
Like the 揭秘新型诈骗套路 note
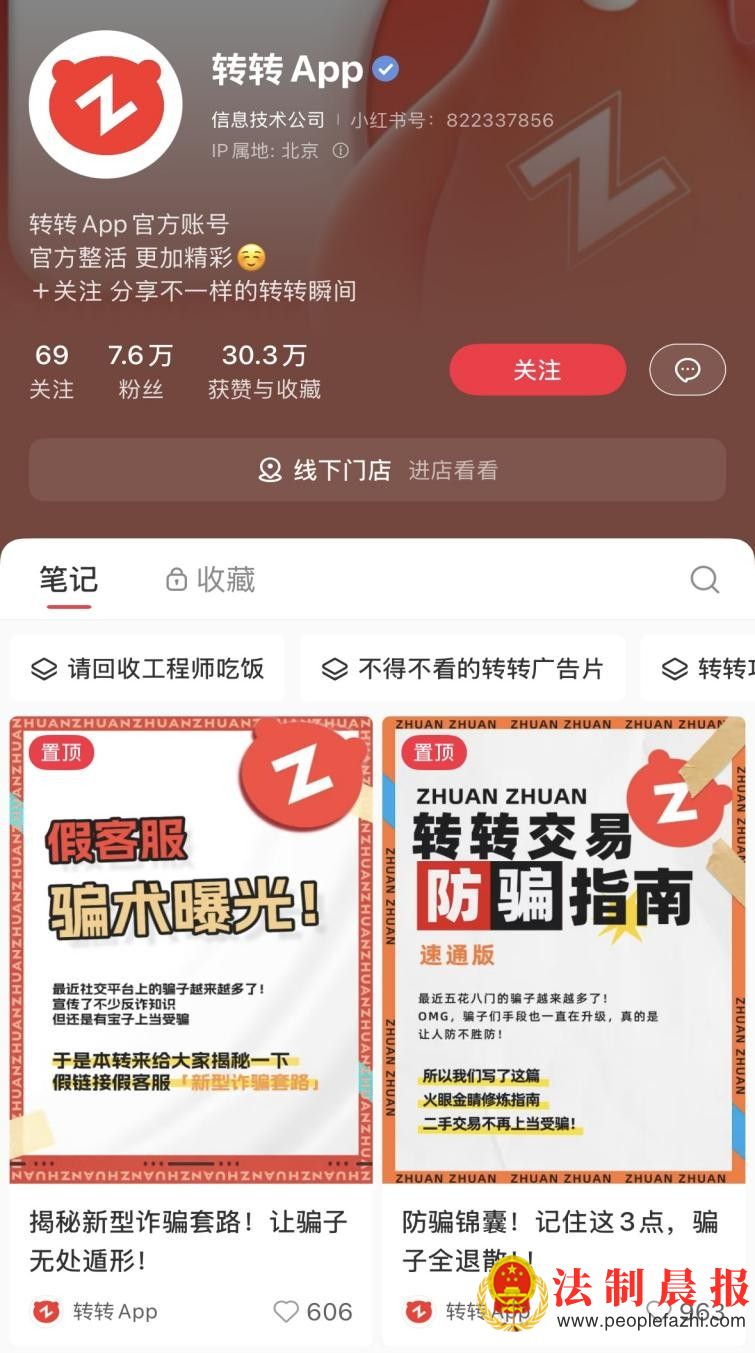click(x=287, y=1311)
